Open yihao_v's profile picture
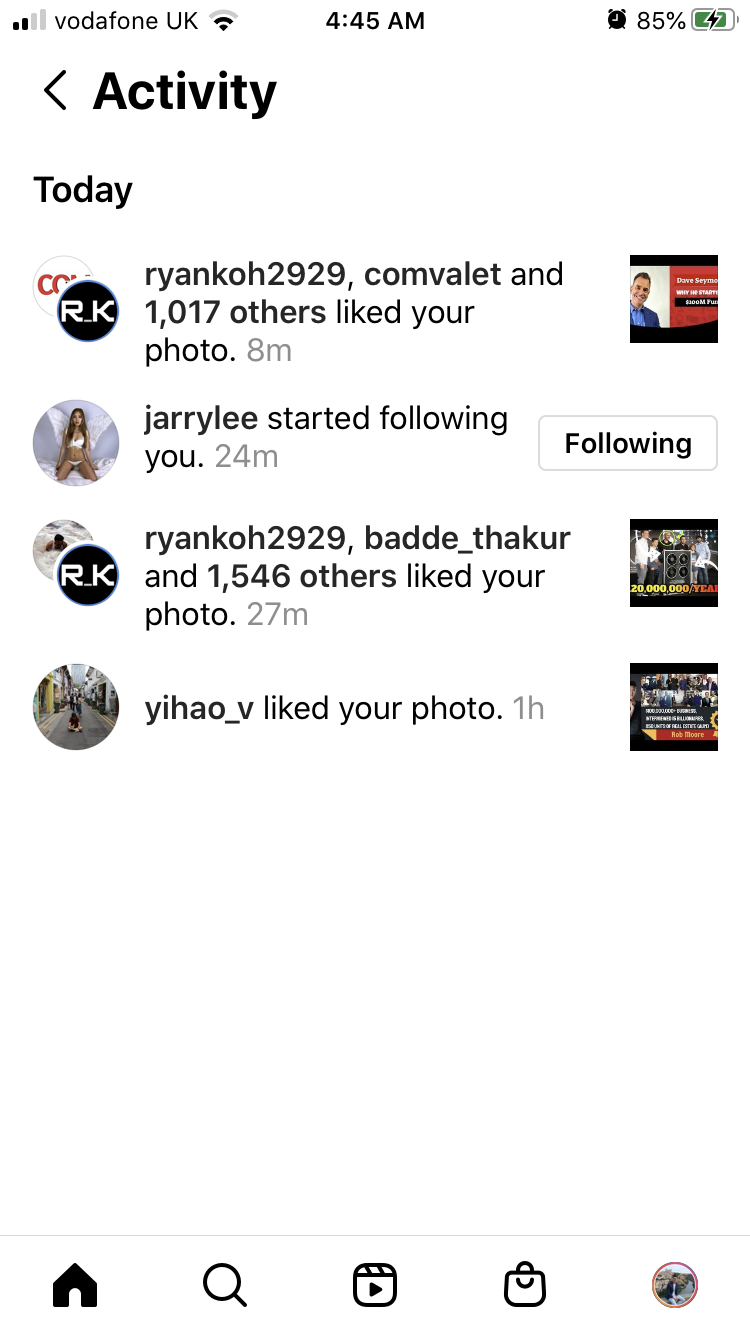This screenshot has width=750, height=1334. 76,707
